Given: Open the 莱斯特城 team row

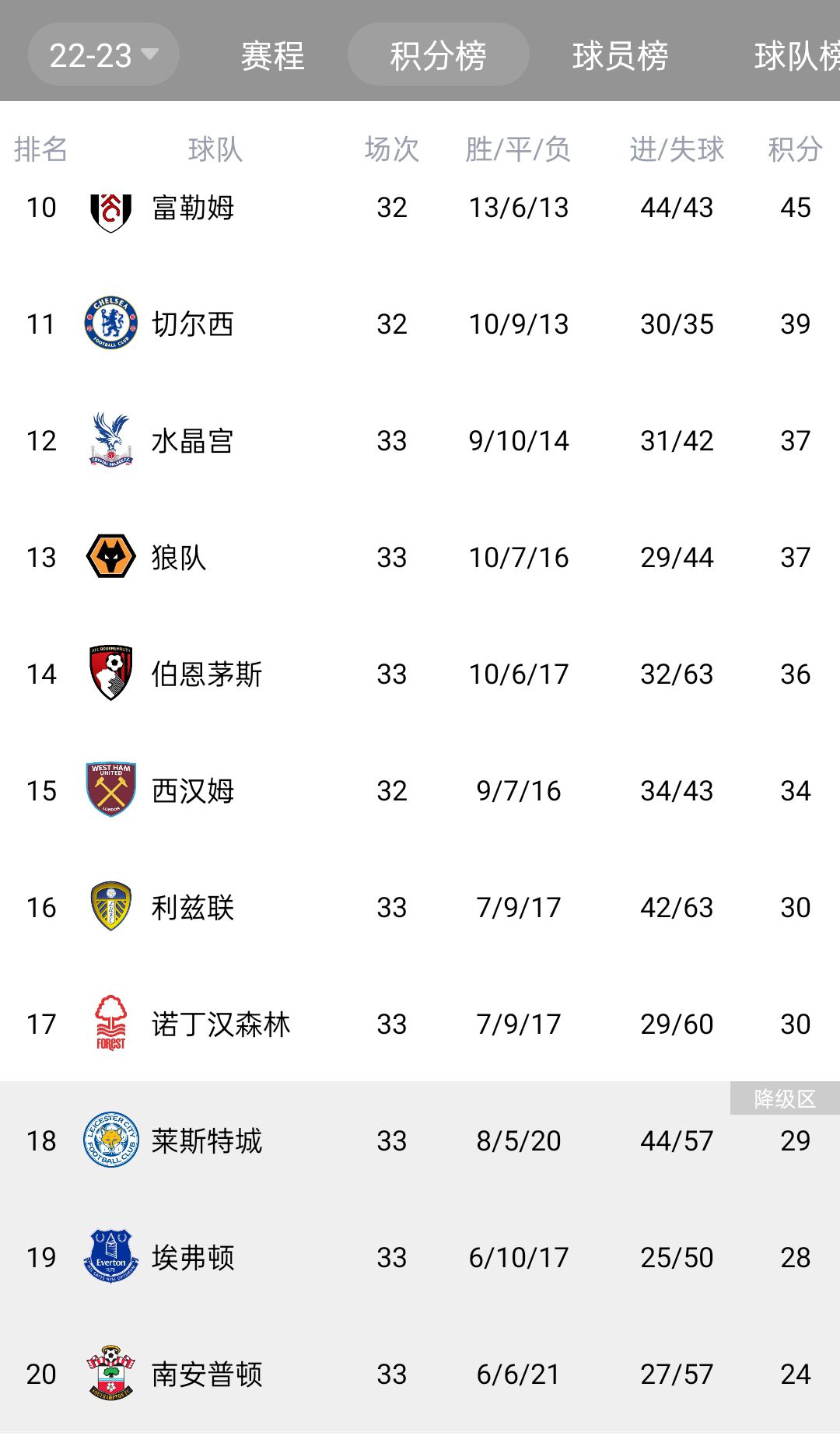Looking at the screenshot, I should tap(420, 1140).
